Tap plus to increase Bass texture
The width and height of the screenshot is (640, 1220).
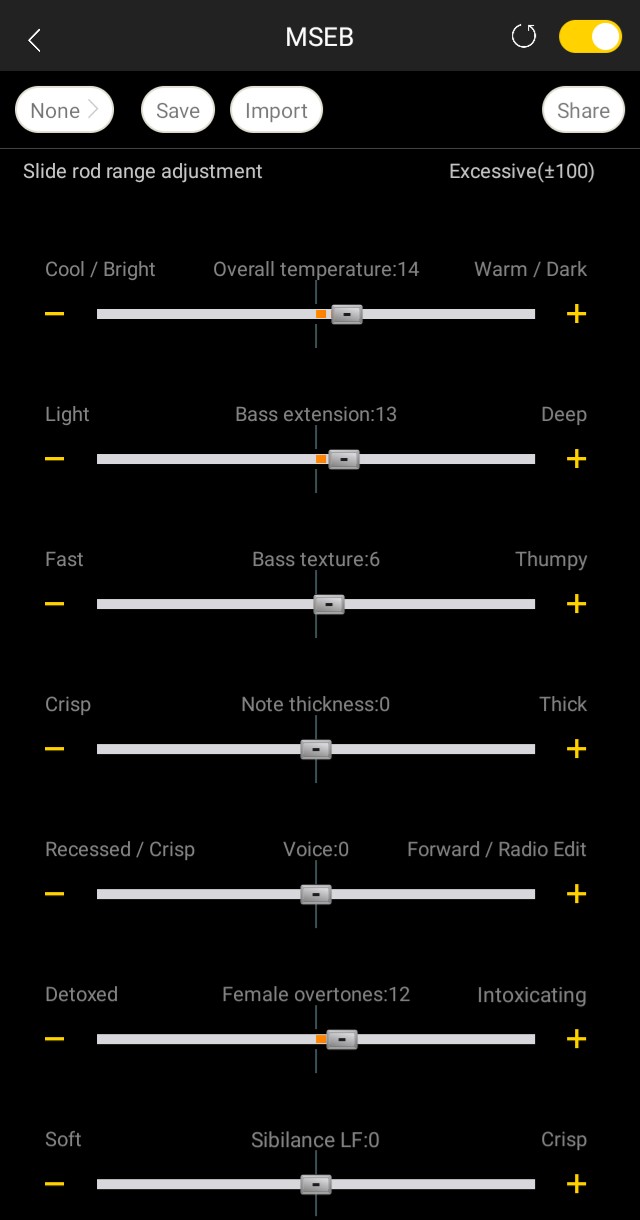[576, 604]
